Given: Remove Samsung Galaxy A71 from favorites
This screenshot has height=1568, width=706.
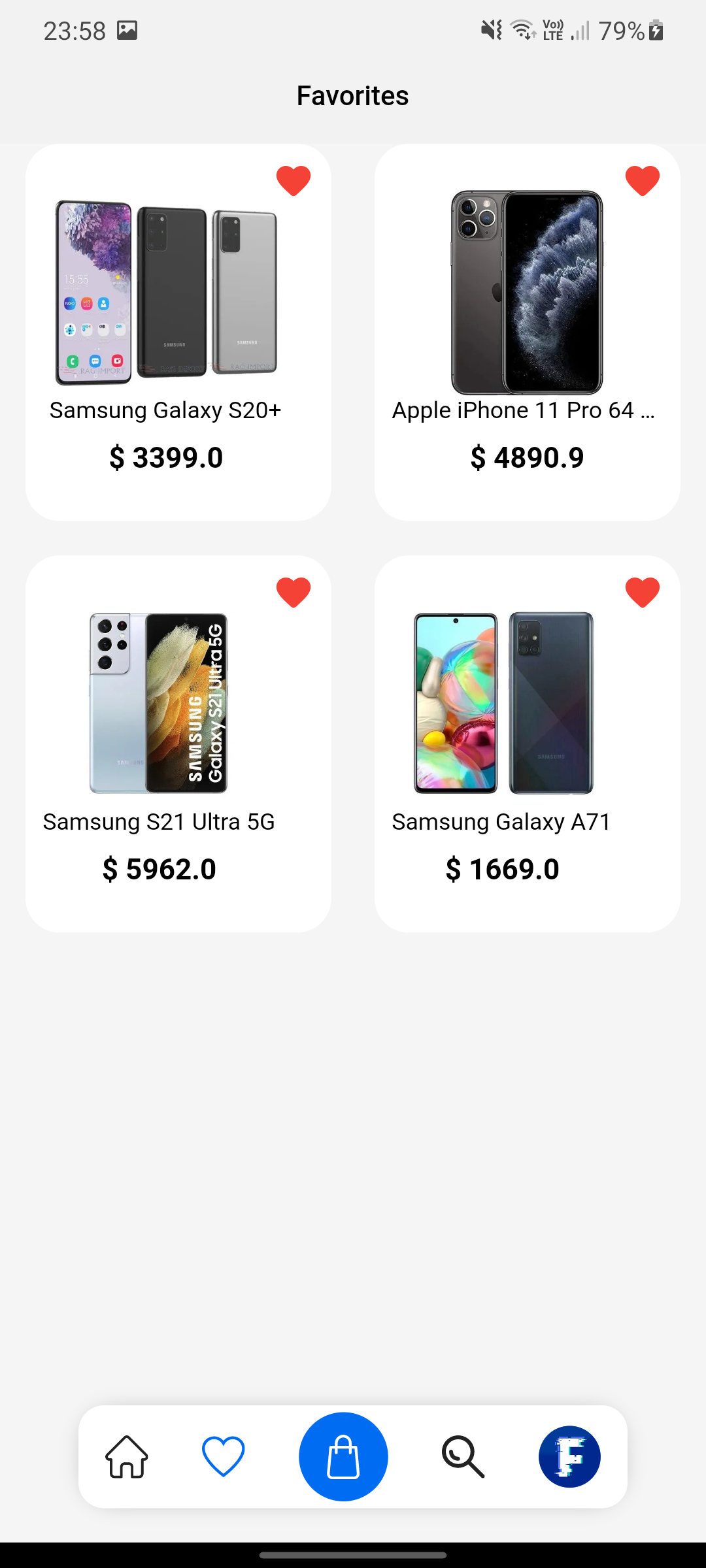Looking at the screenshot, I should coord(642,592).
